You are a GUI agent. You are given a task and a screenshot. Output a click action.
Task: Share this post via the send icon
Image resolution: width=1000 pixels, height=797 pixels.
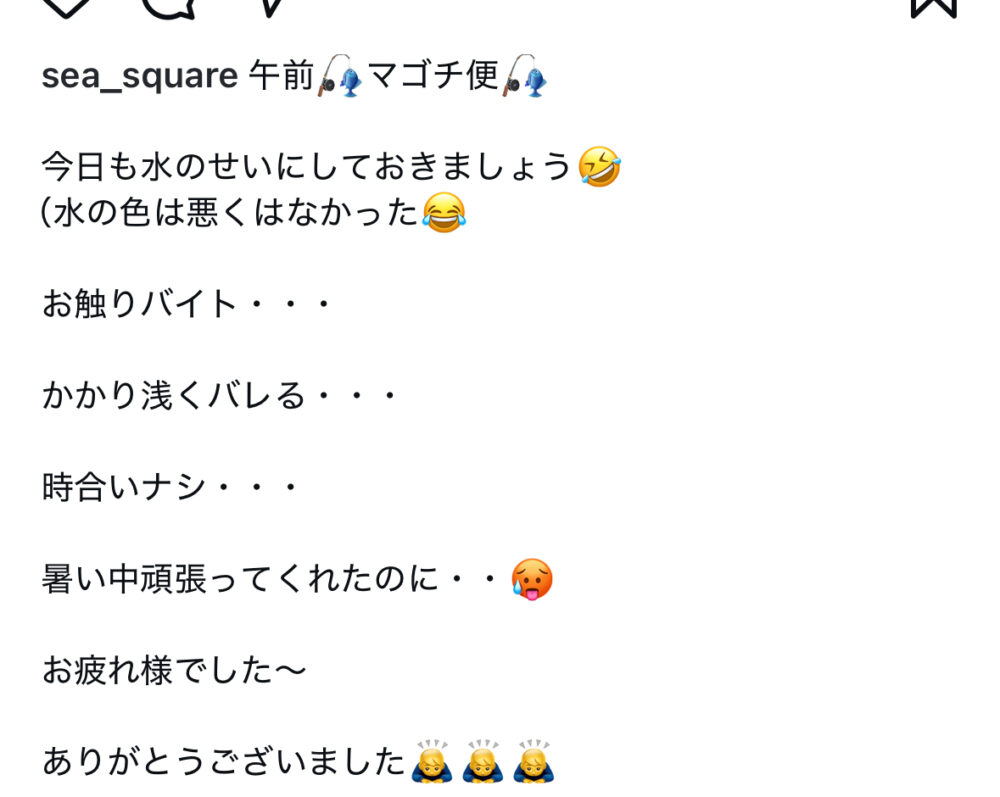pyautogui.click(x=268, y=6)
